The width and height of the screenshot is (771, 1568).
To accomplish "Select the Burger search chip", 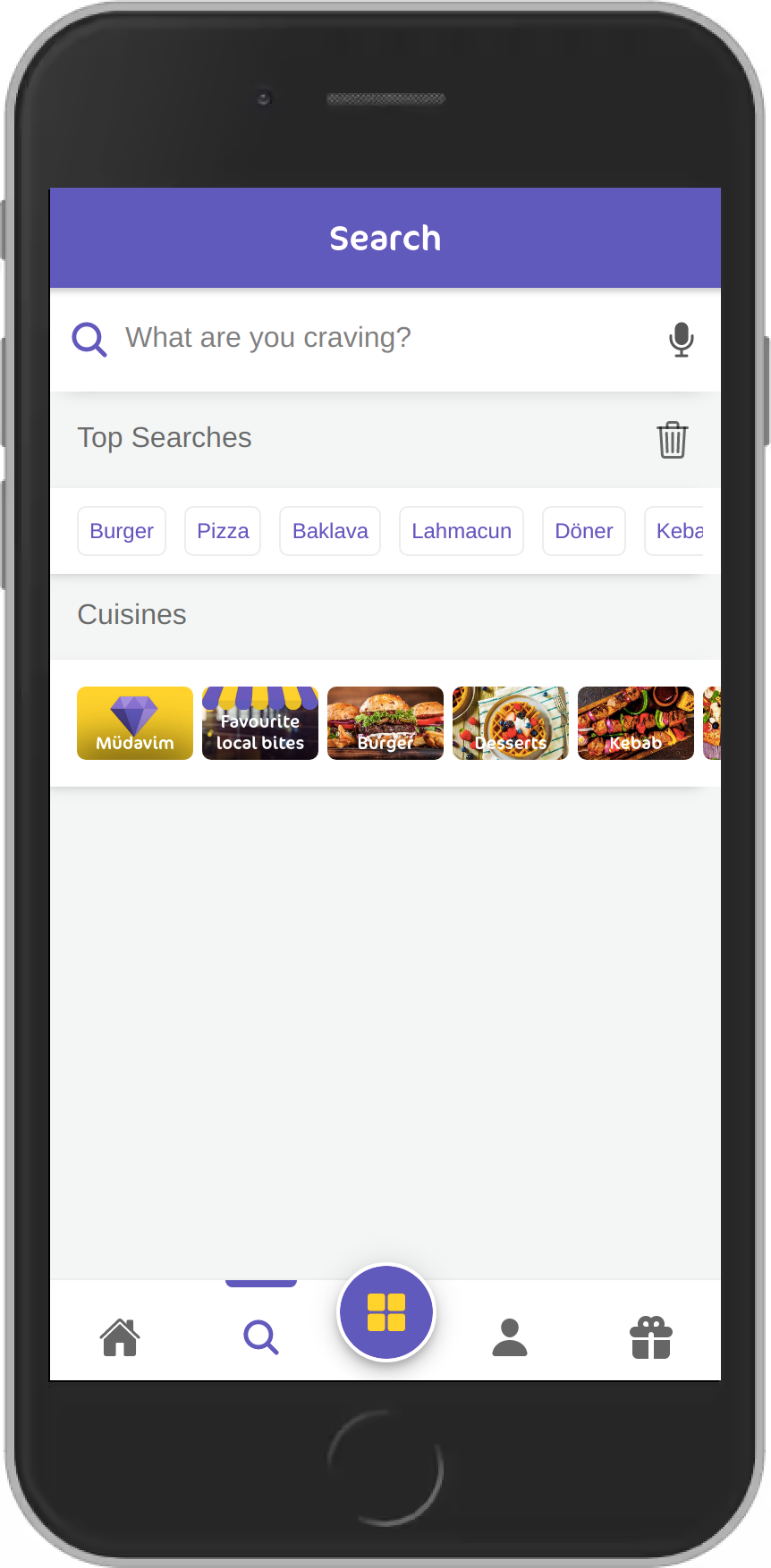I will tap(122, 531).
